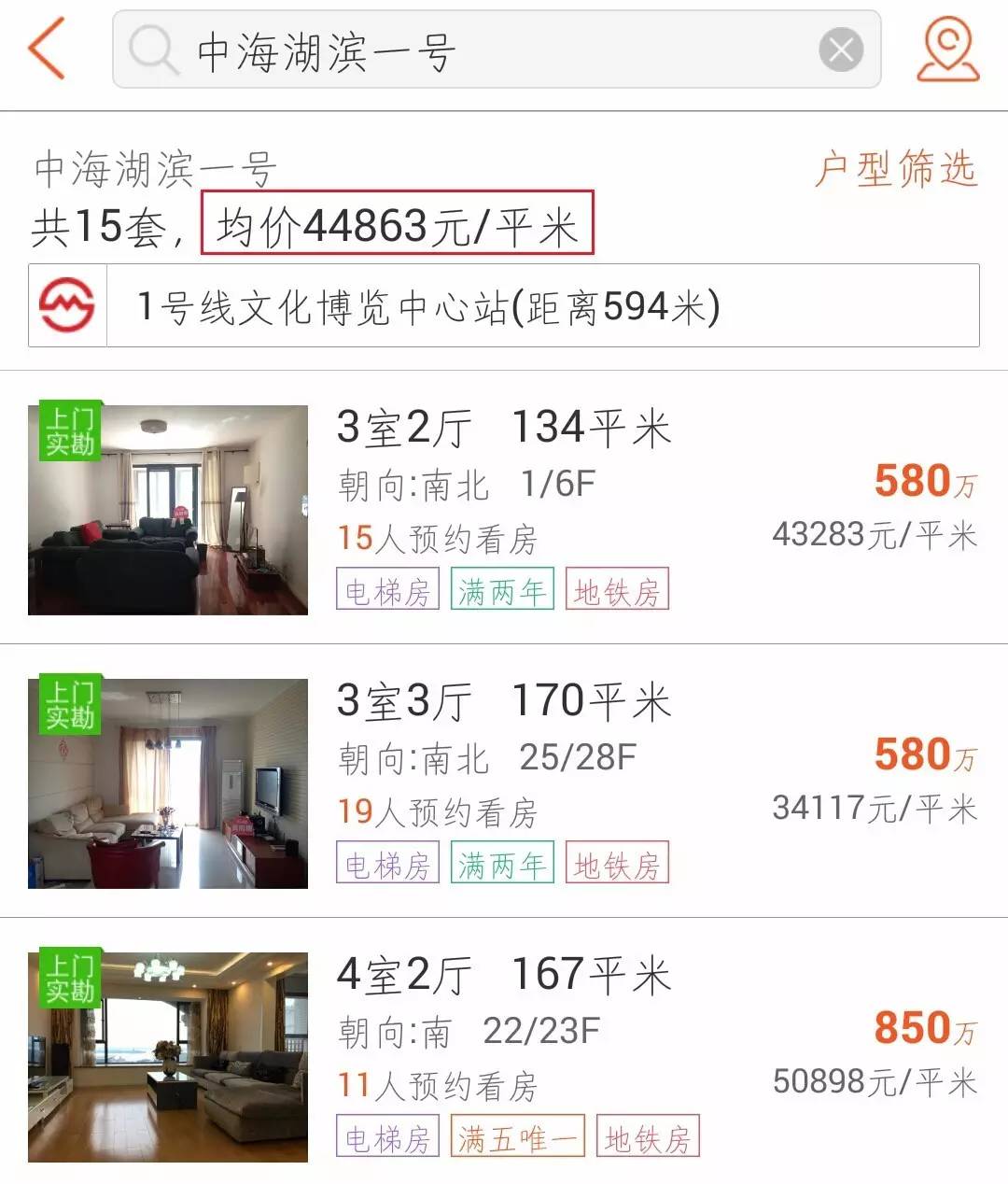Open the 4室2厅 167平米 listing

point(504,1055)
